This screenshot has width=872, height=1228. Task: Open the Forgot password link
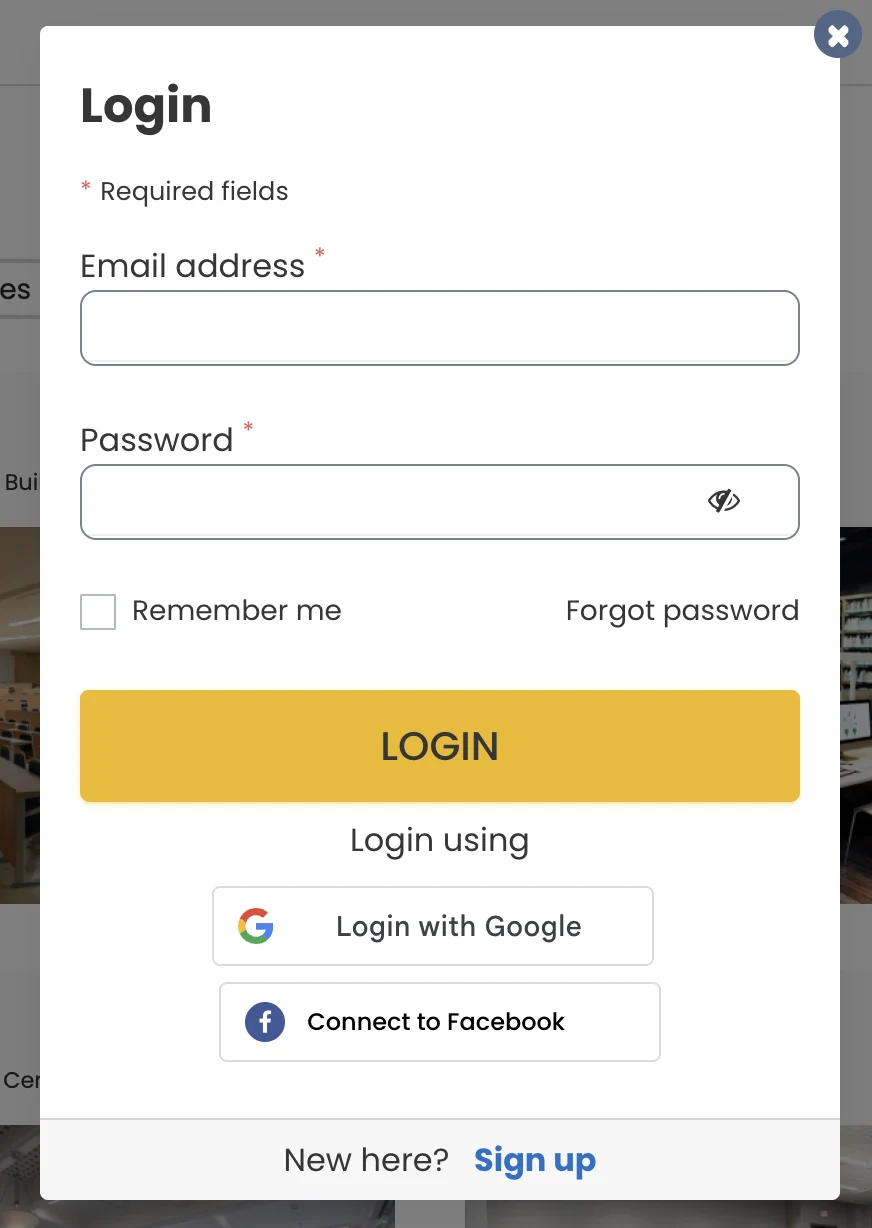point(682,611)
